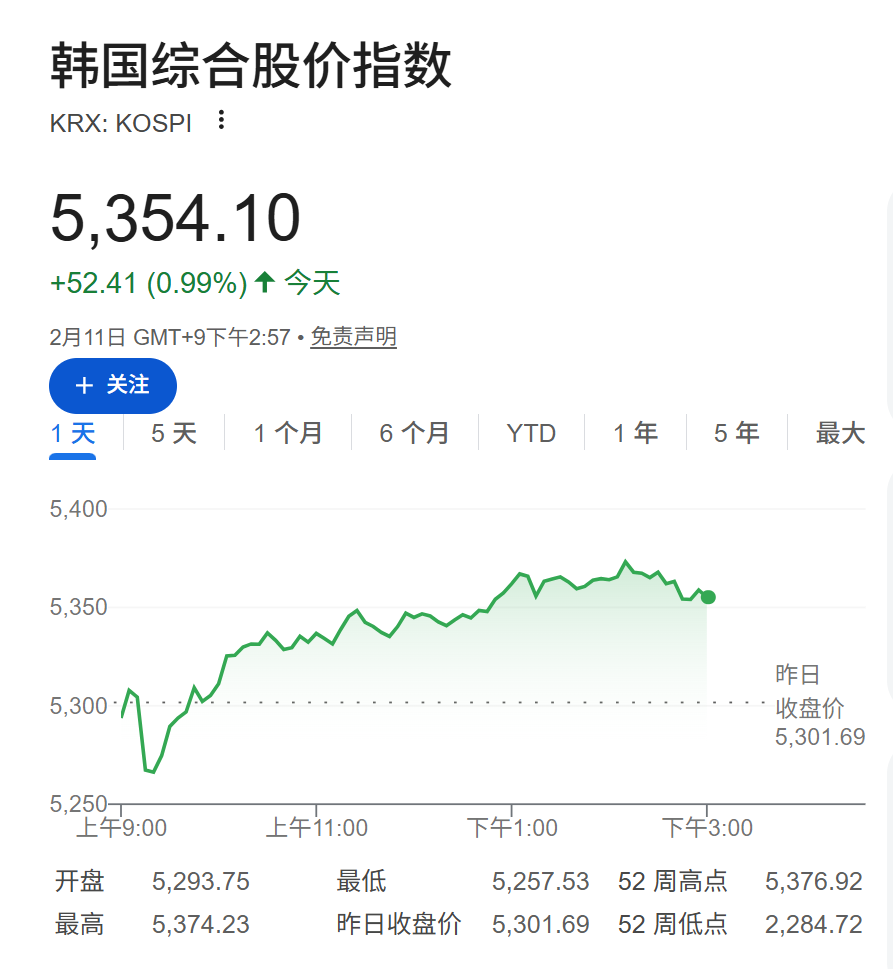The height and width of the screenshot is (969, 893).
Task: Open the 6 个月 chart view
Action: pos(413,432)
